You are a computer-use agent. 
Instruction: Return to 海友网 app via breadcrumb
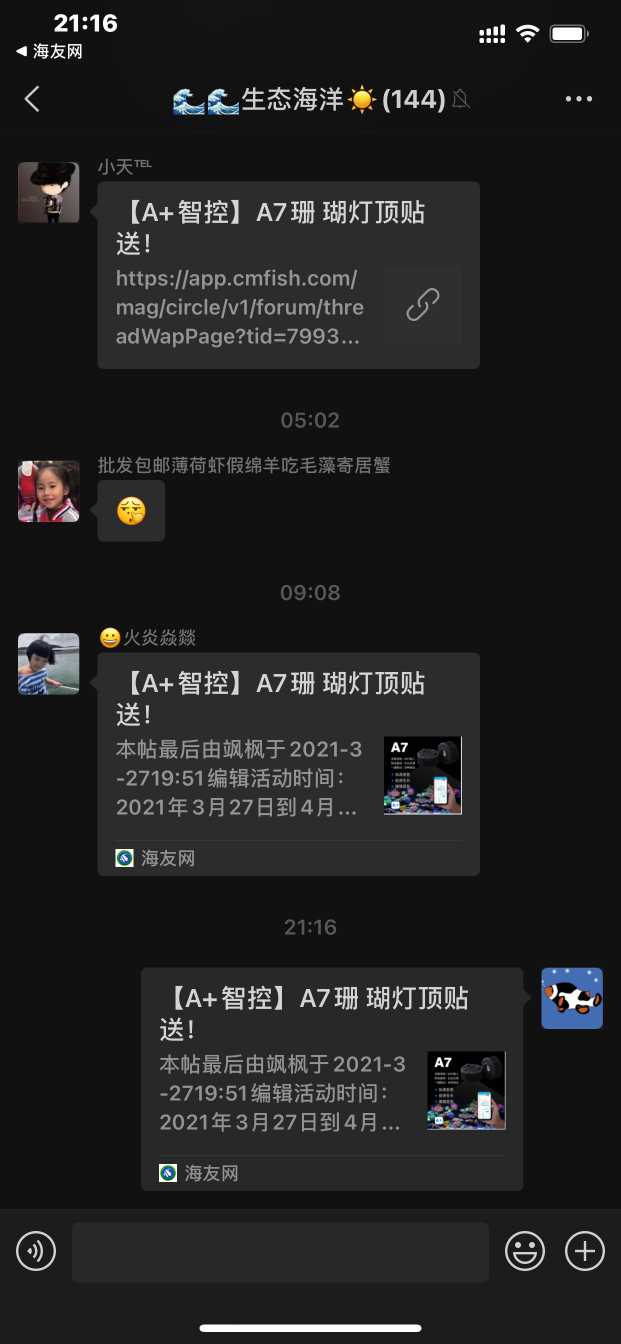coord(49,52)
